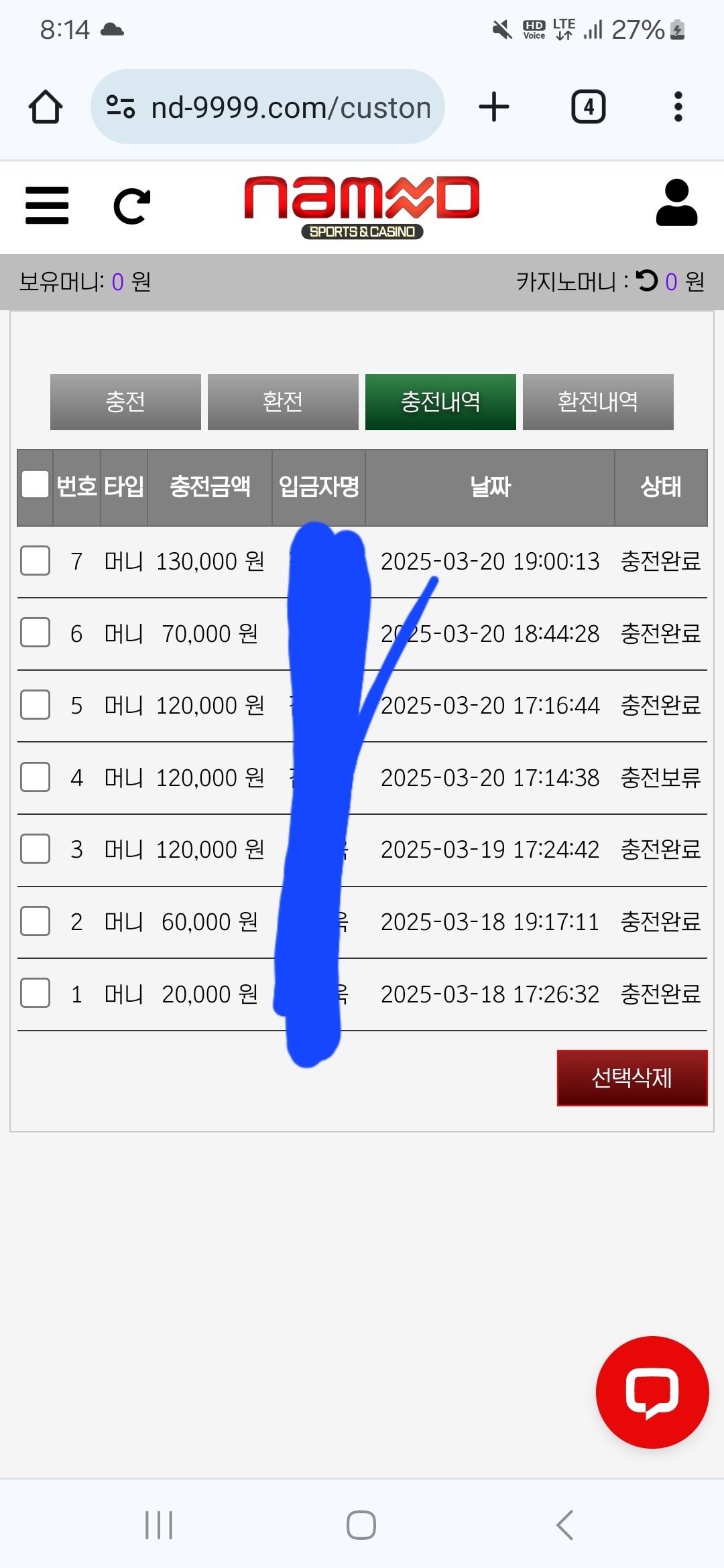This screenshot has width=724, height=1568.
Task: Refresh the casino money balance
Action: click(647, 281)
